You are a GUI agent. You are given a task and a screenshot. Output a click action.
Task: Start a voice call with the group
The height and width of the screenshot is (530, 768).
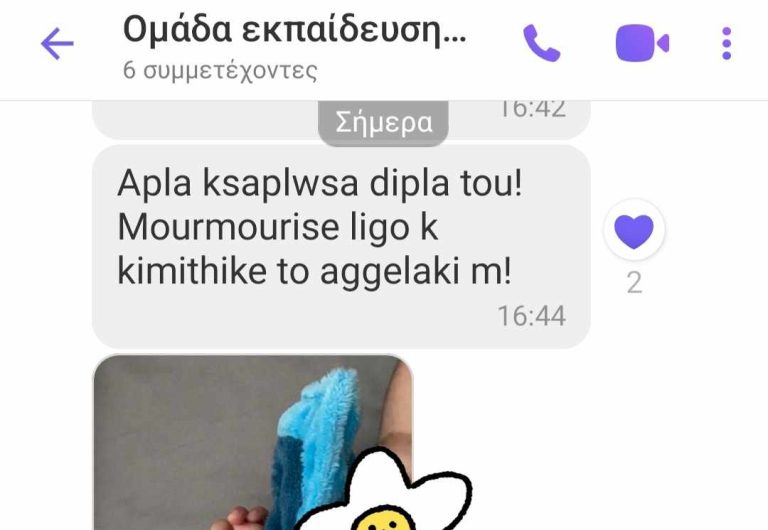pyautogui.click(x=542, y=43)
